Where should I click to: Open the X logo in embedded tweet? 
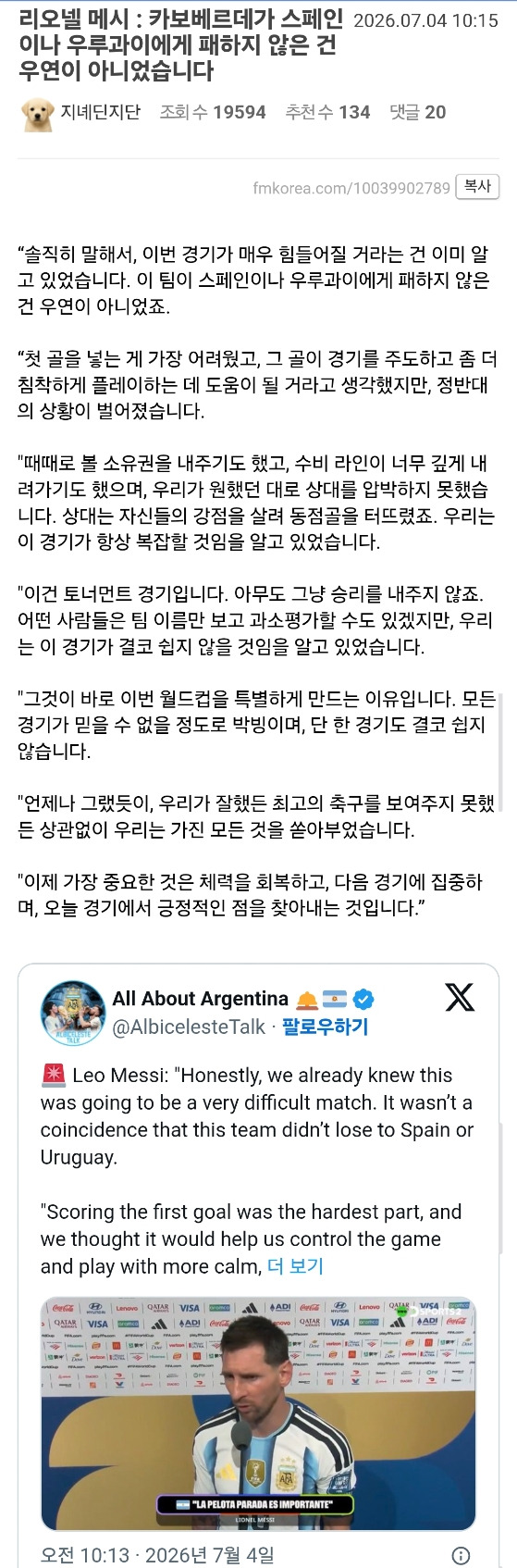460,997
